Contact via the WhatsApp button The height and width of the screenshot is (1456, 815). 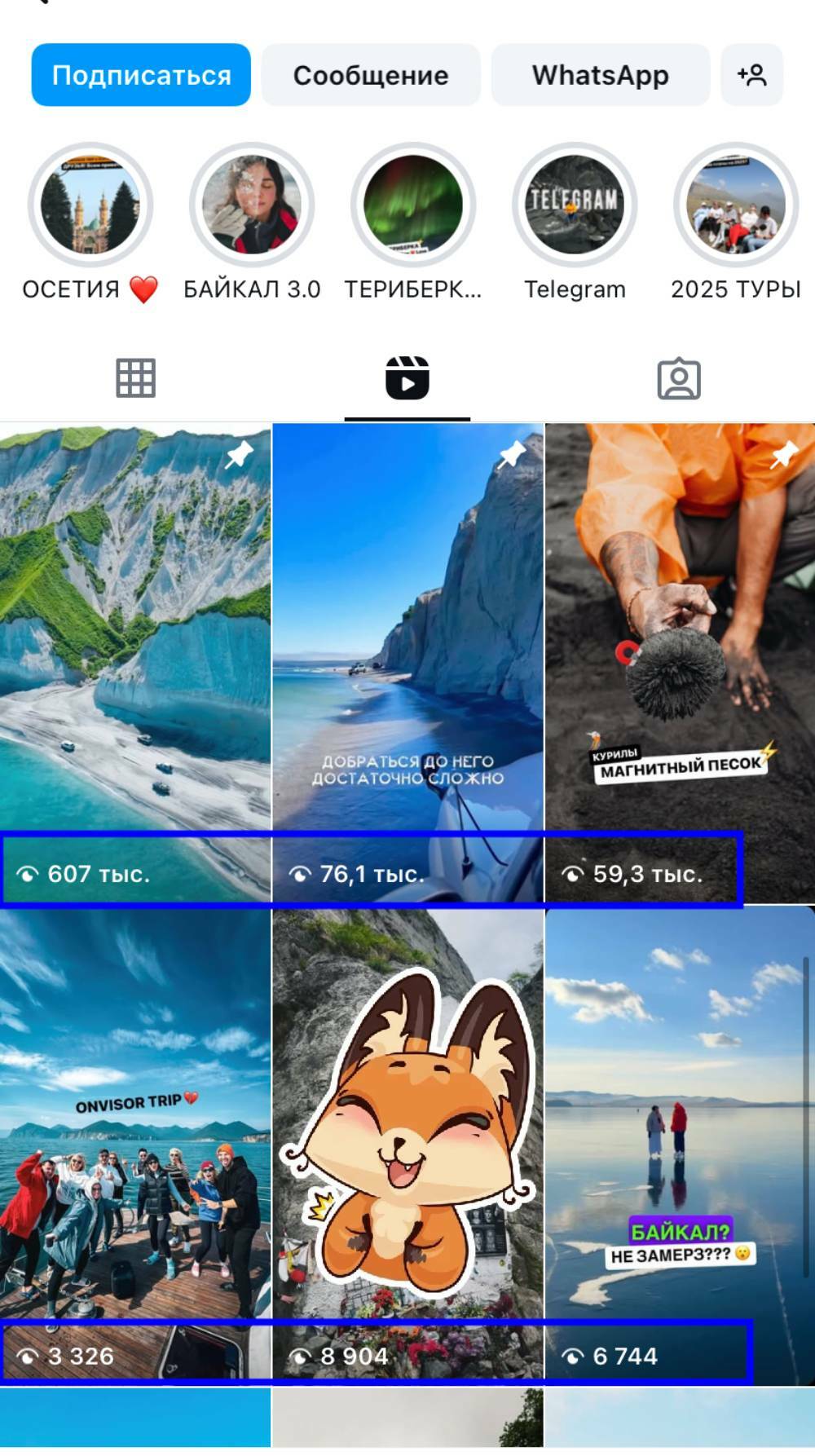pos(601,75)
